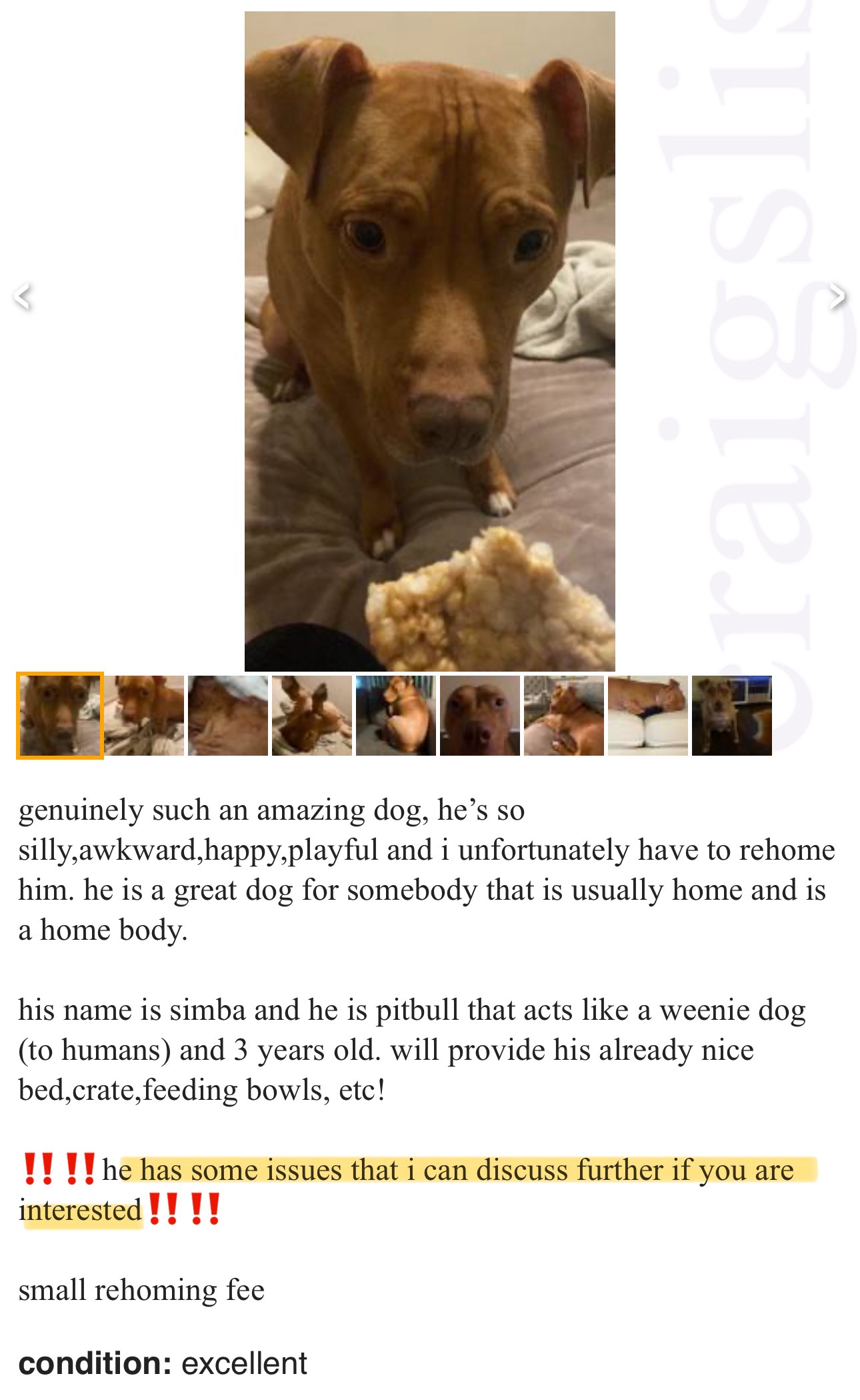
Task: Select the fourth photo thumbnail
Action: click(x=312, y=715)
